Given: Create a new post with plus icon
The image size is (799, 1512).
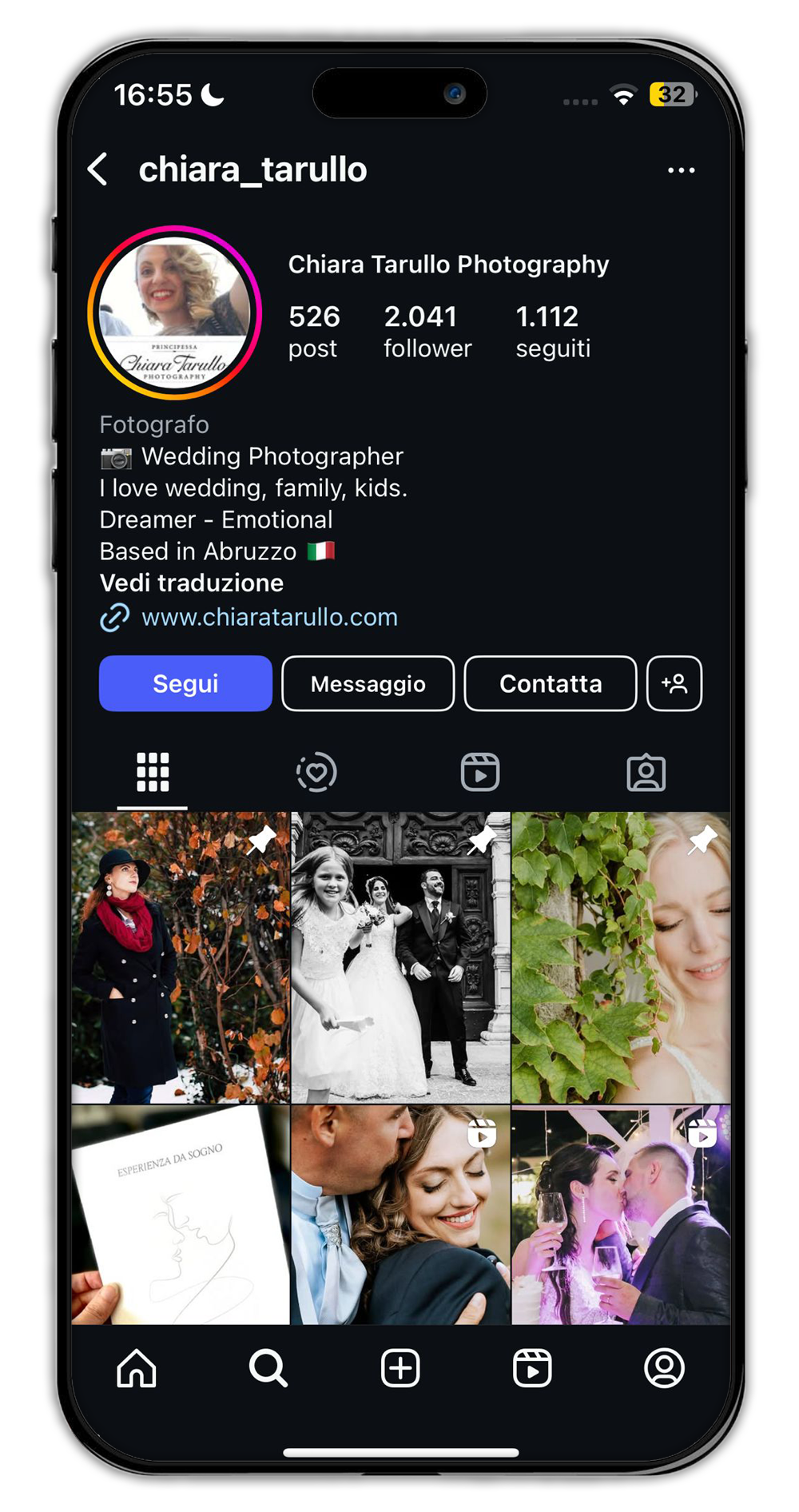Looking at the screenshot, I should [x=400, y=1368].
